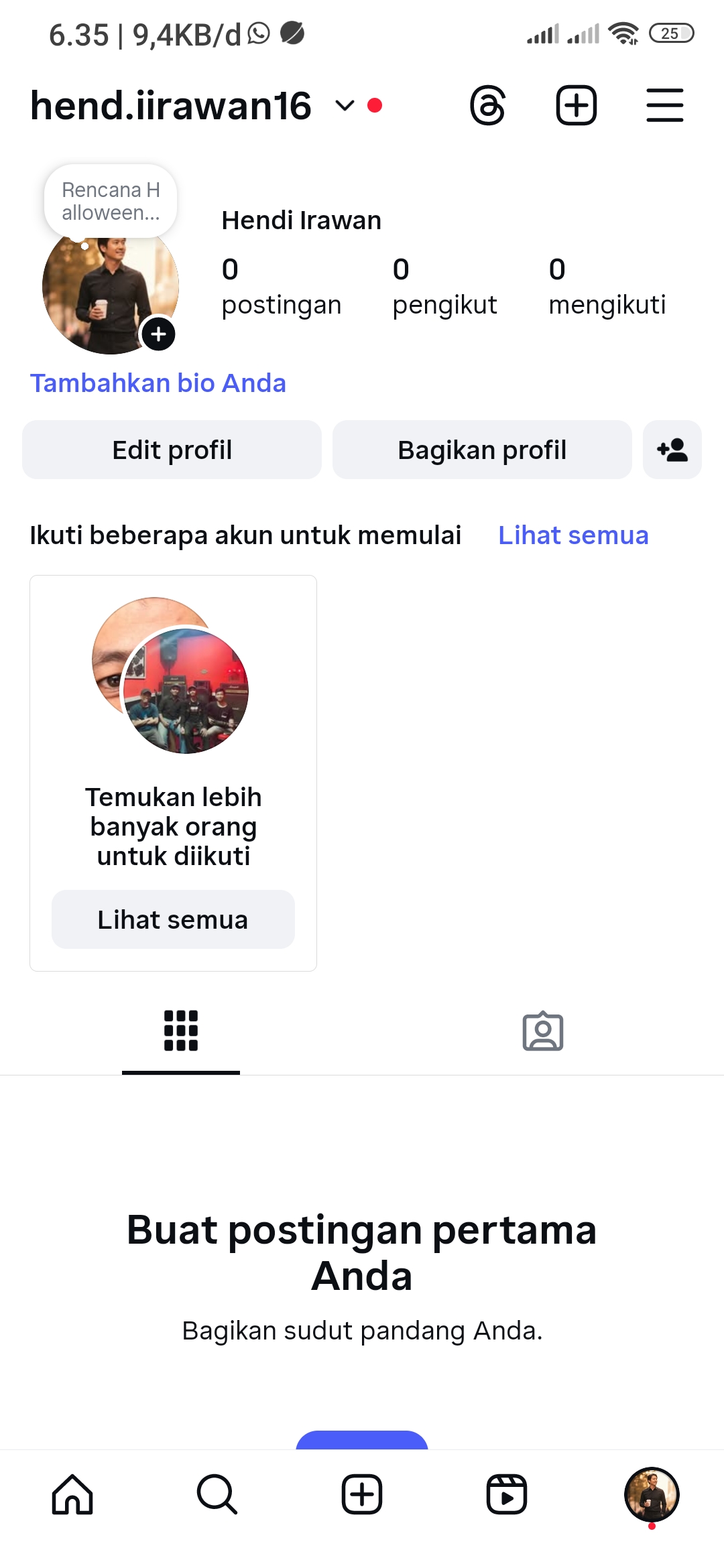Open the Search tab
The height and width of the screenshot is (1568, 724).
[x=217, y=1494]
